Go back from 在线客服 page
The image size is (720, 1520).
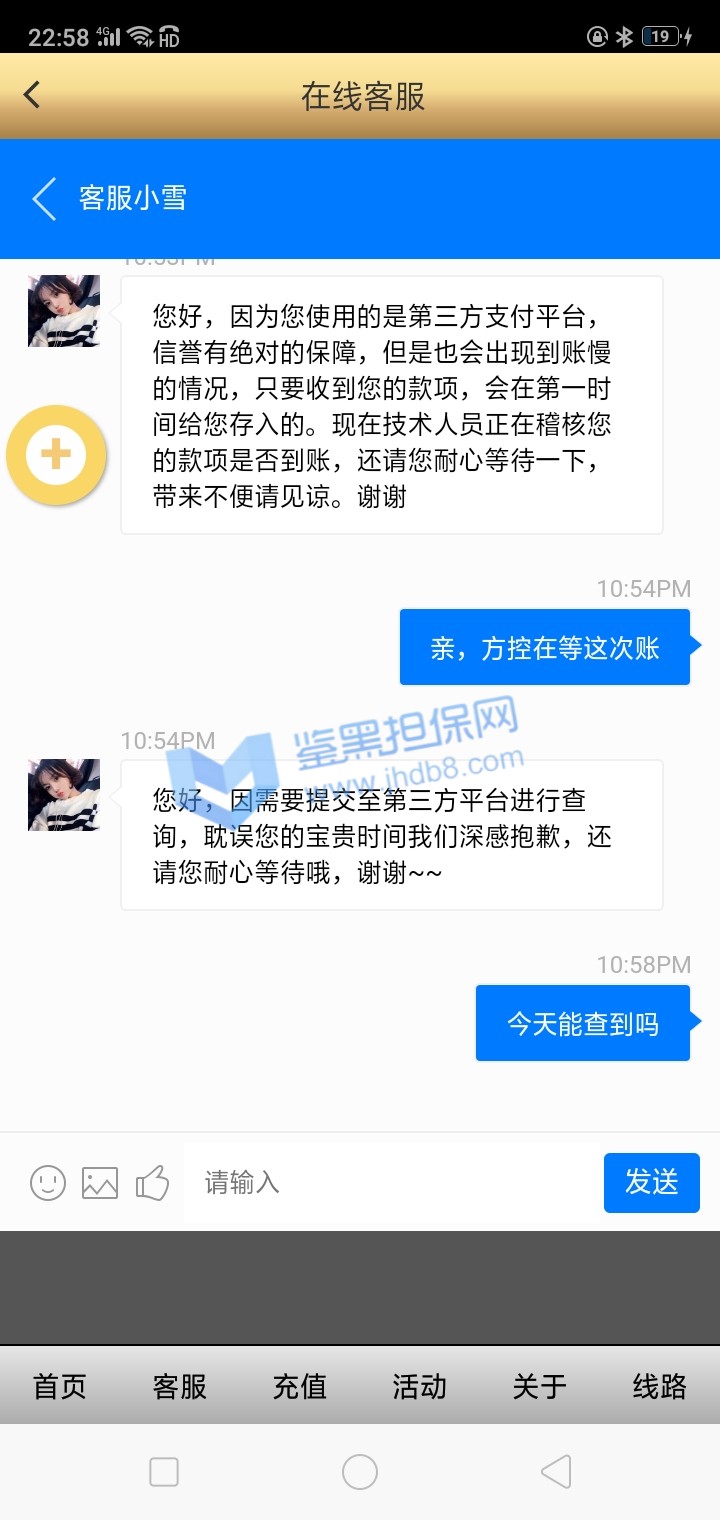pyautogui.click(x=32, y=96)
